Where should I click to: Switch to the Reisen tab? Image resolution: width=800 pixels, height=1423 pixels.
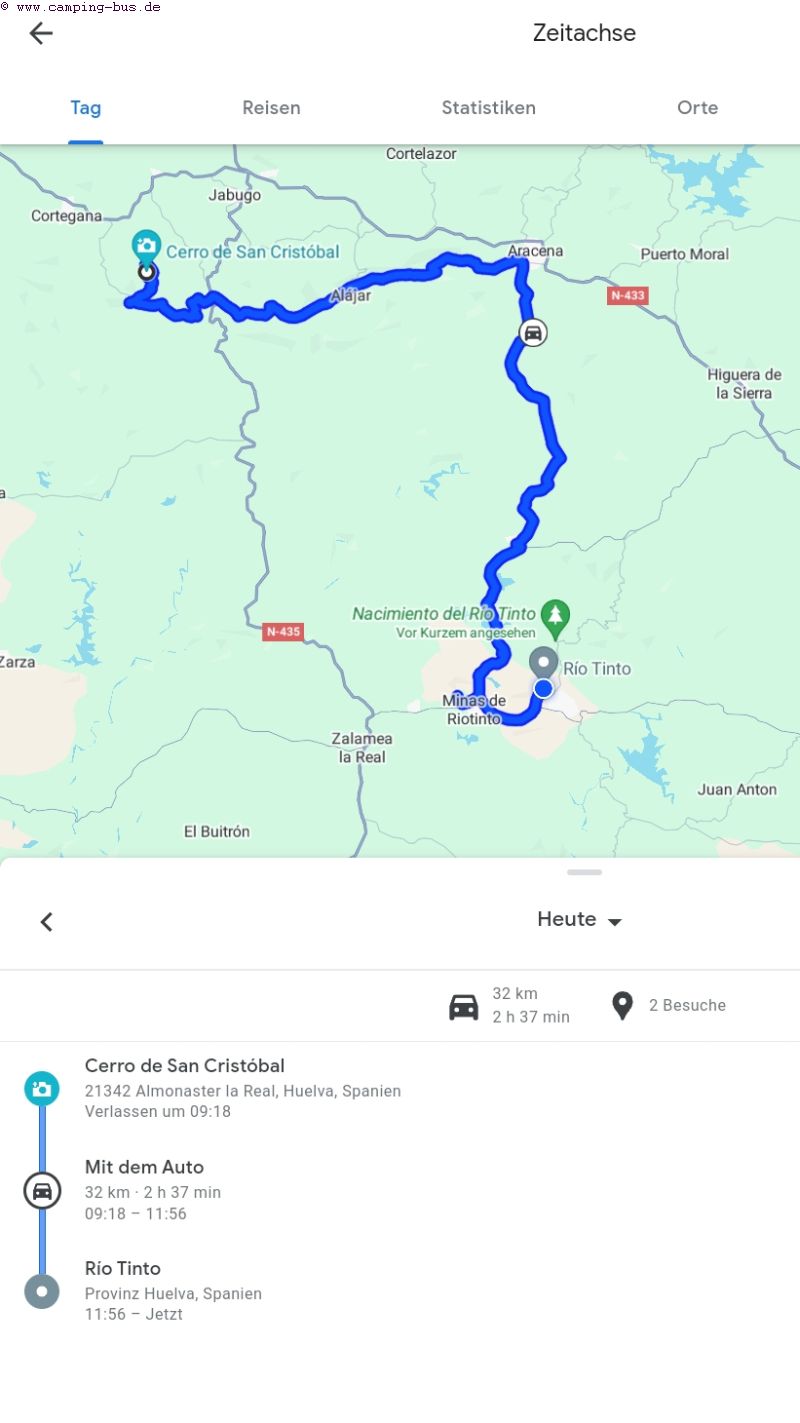pyautogui.click(x=271, y=108)
